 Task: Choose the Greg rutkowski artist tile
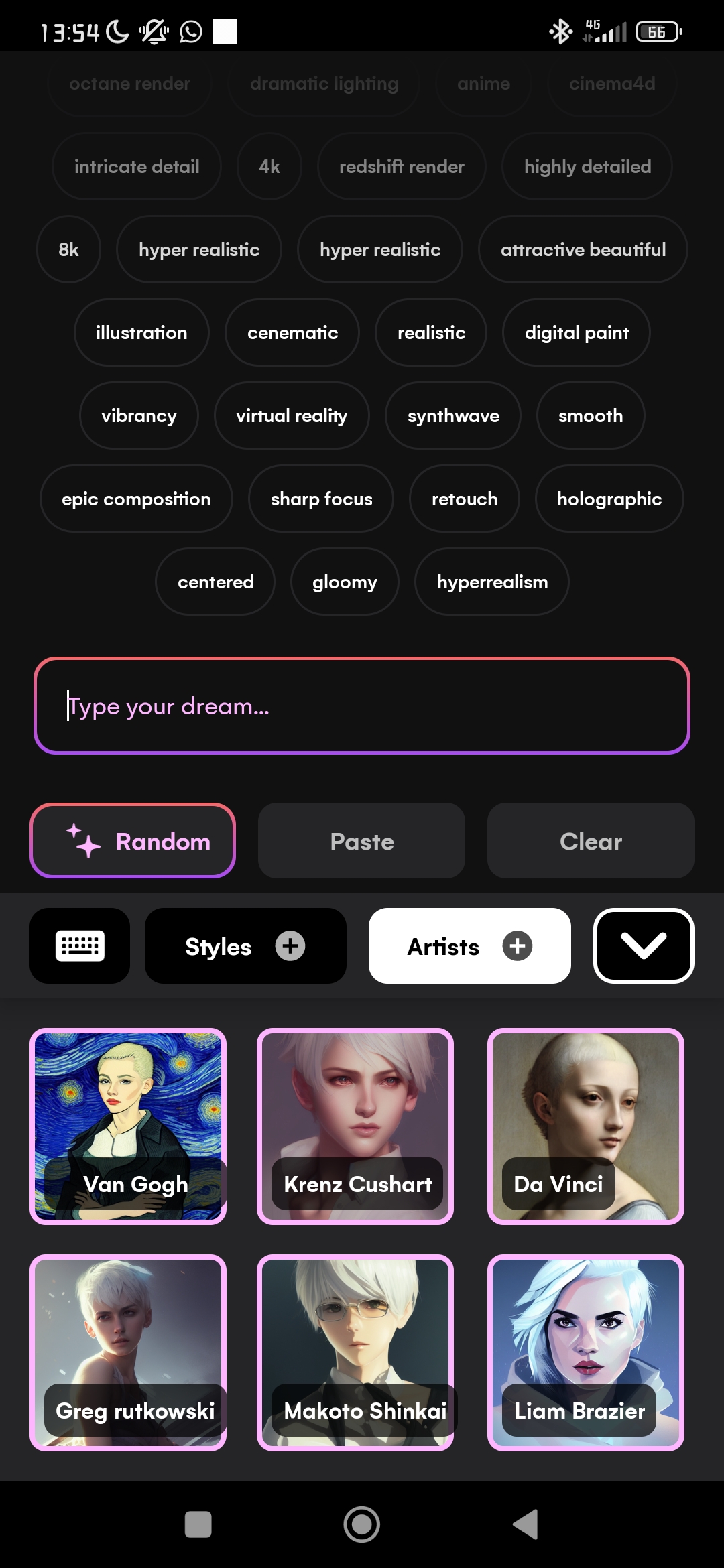[128, 1353]
